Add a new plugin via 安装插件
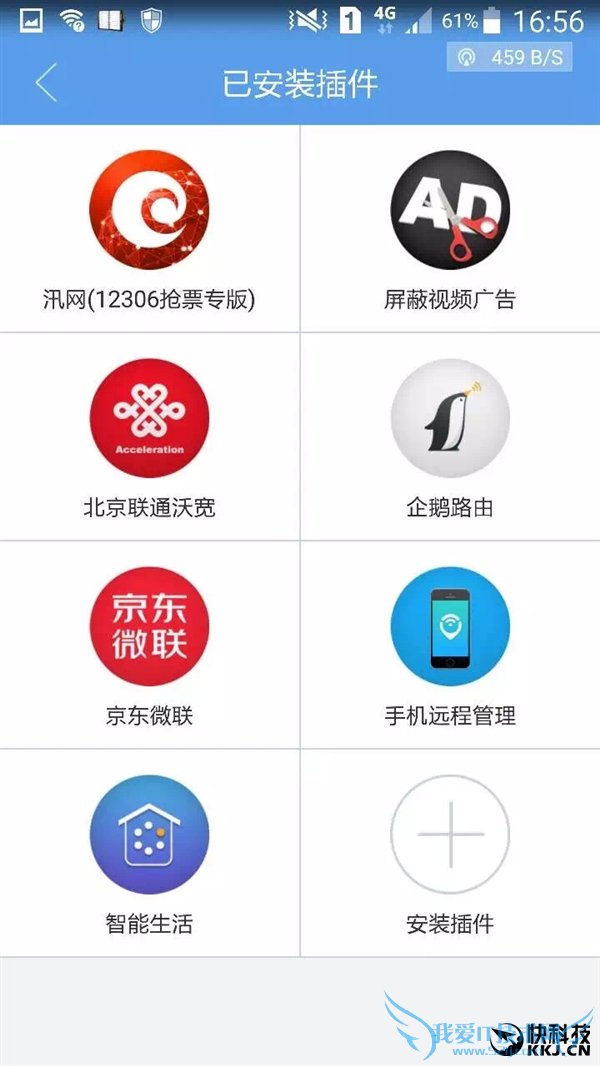The width and height of the screenshot is (600, 1066). pos(450,835)
